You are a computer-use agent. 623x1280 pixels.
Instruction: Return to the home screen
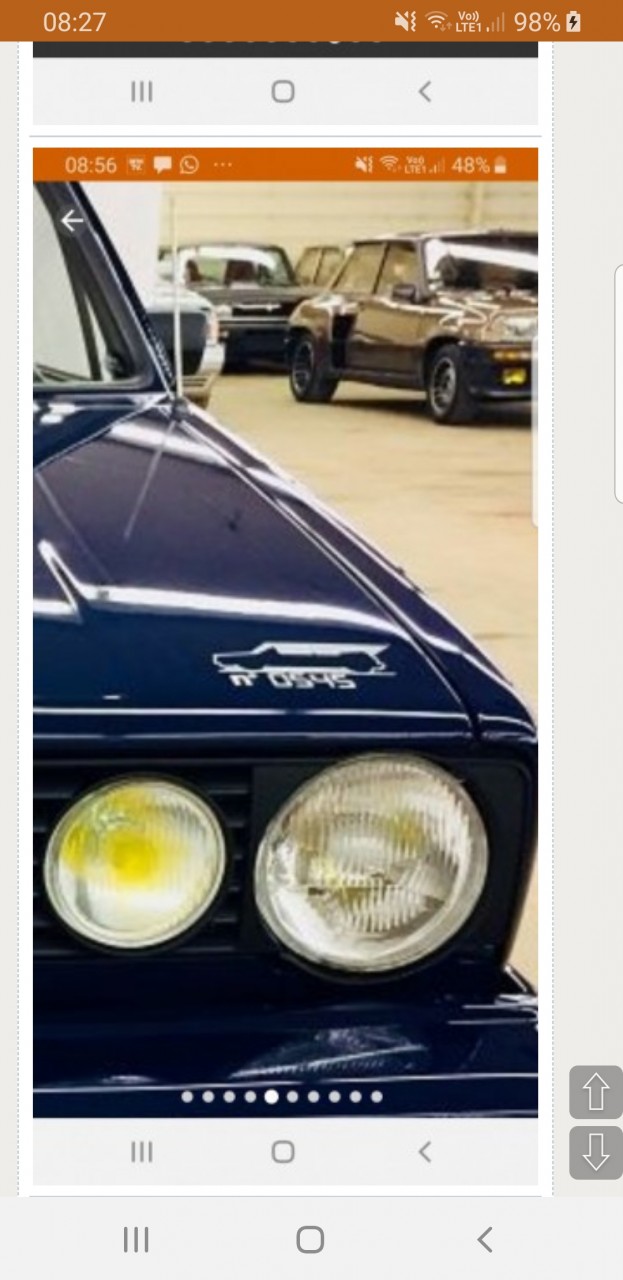[x=310, y=1240]
